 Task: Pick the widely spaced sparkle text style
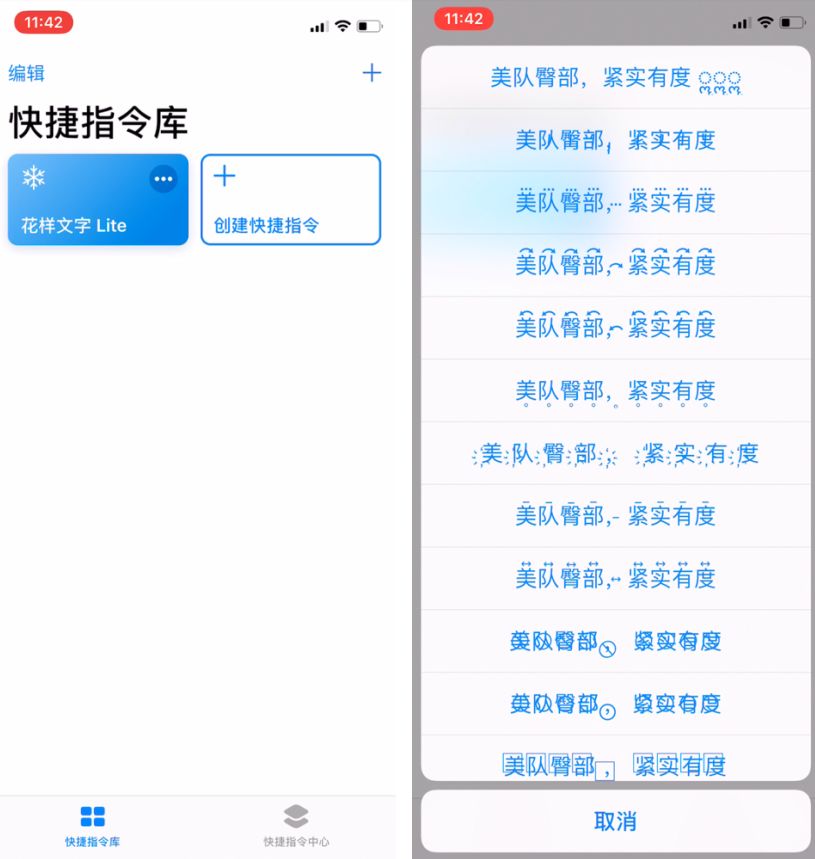(x=615, y=454)
